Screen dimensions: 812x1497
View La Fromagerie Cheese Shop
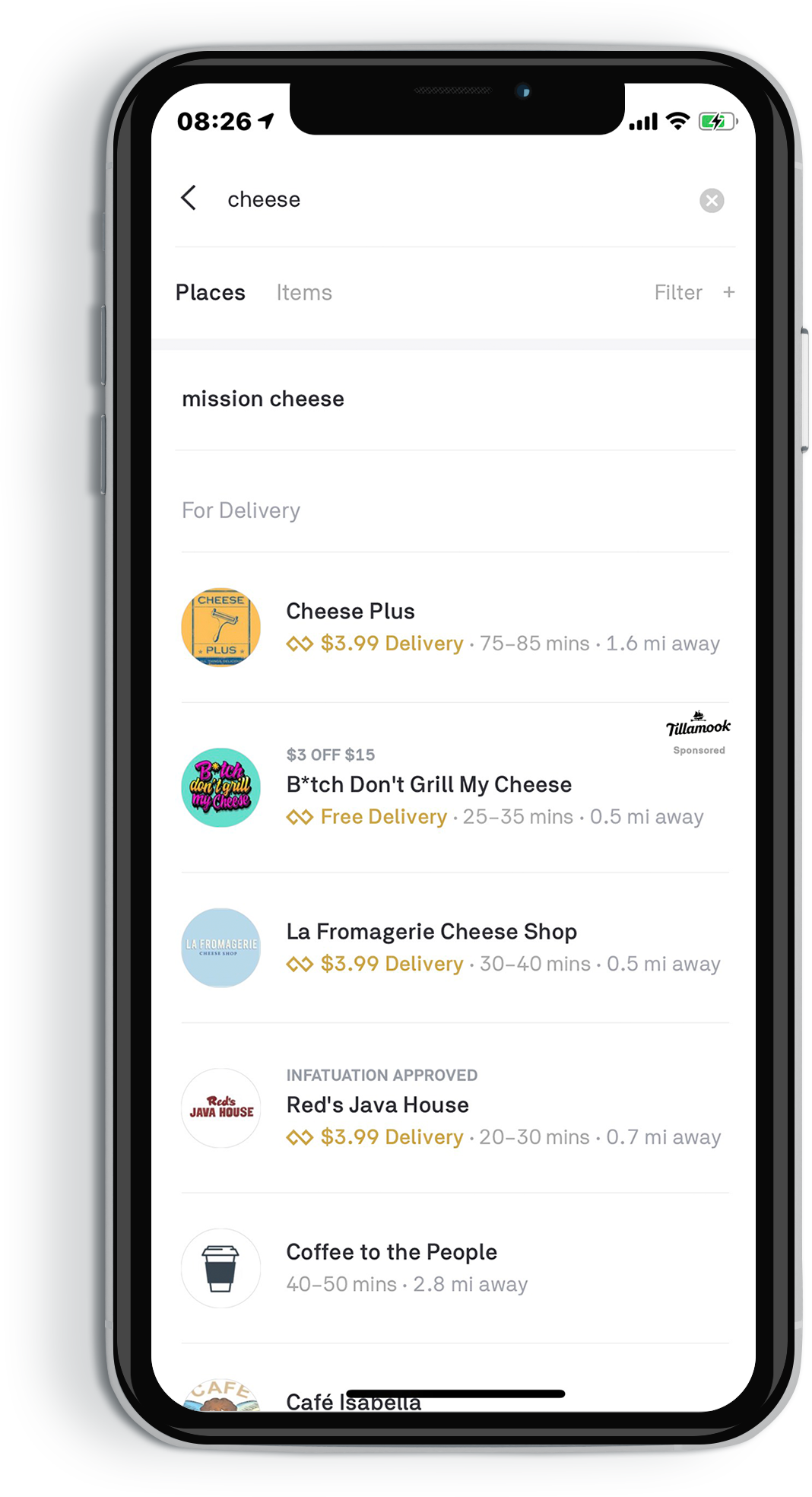455,948
